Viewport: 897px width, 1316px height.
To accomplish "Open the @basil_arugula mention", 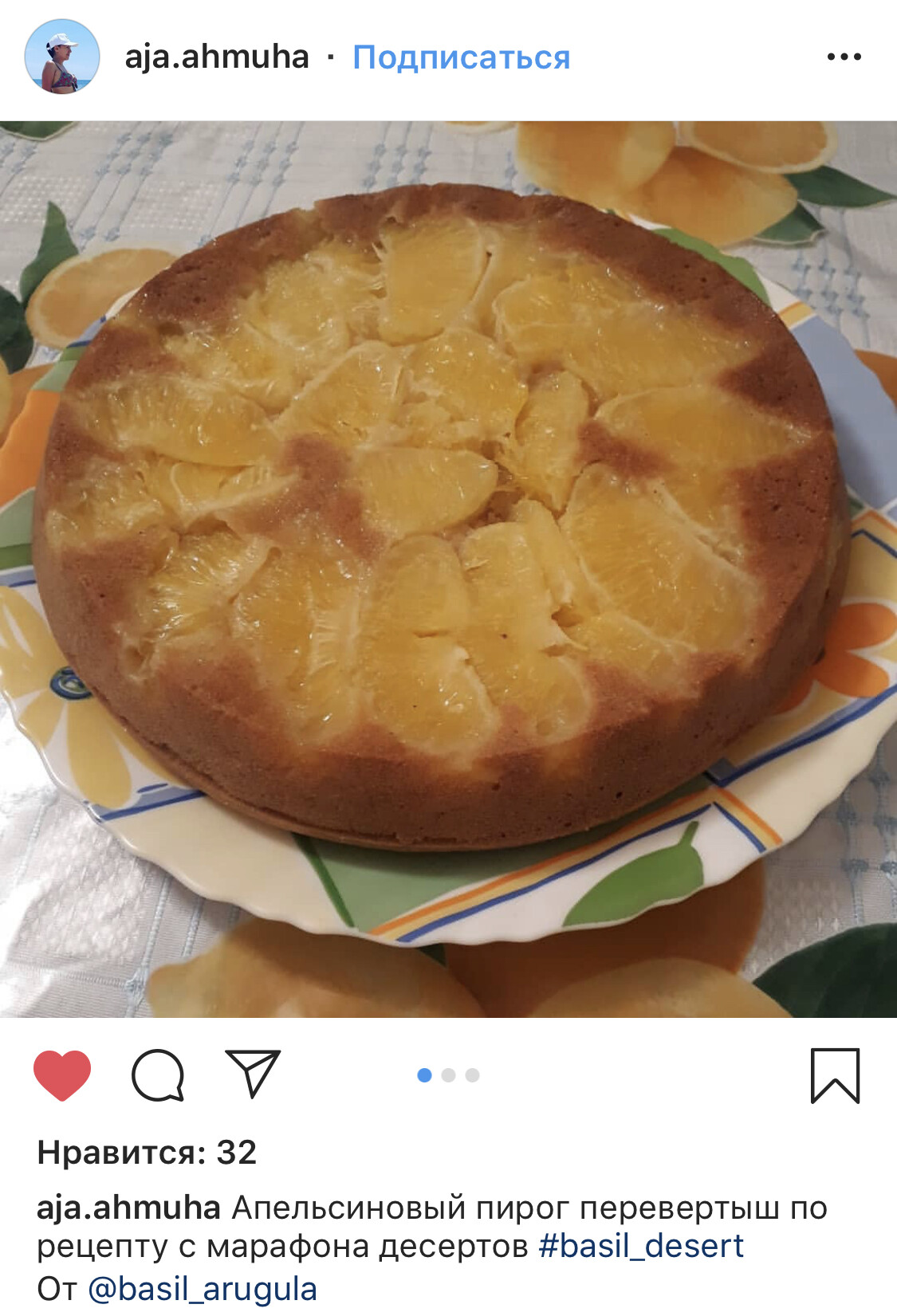I will tap(203, 1289).
